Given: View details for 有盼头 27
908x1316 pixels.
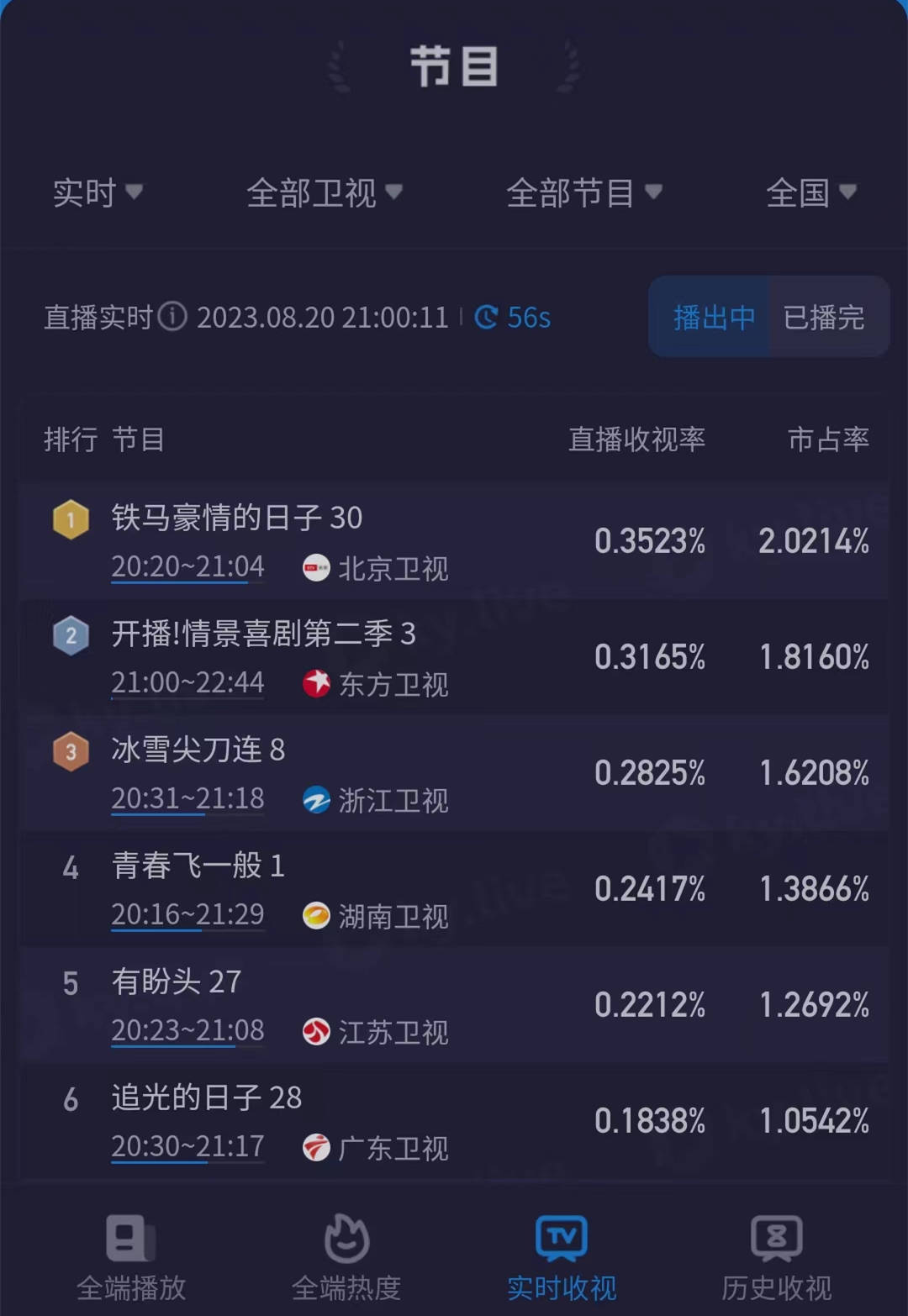Looking at the screenshot, I should point(454,1005).
